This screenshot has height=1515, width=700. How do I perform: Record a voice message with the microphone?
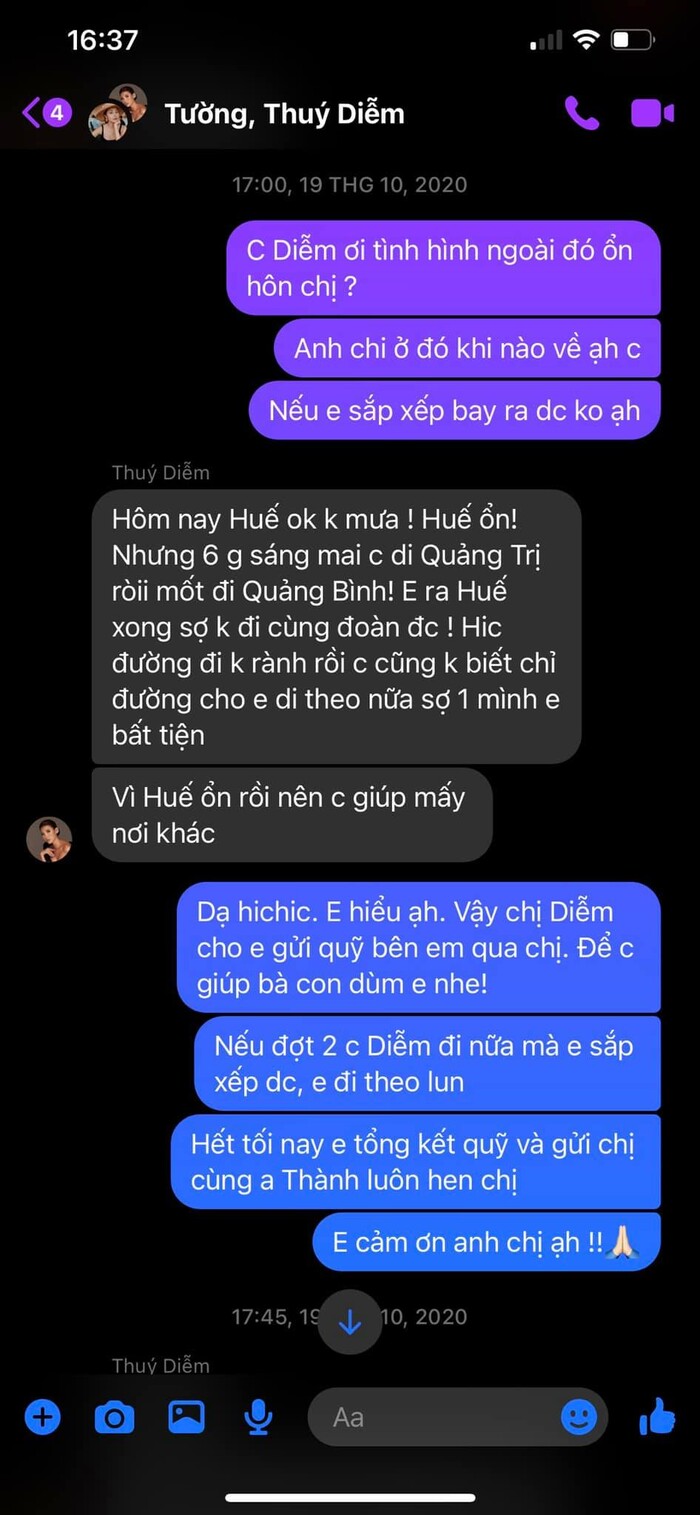point(258,1416)
